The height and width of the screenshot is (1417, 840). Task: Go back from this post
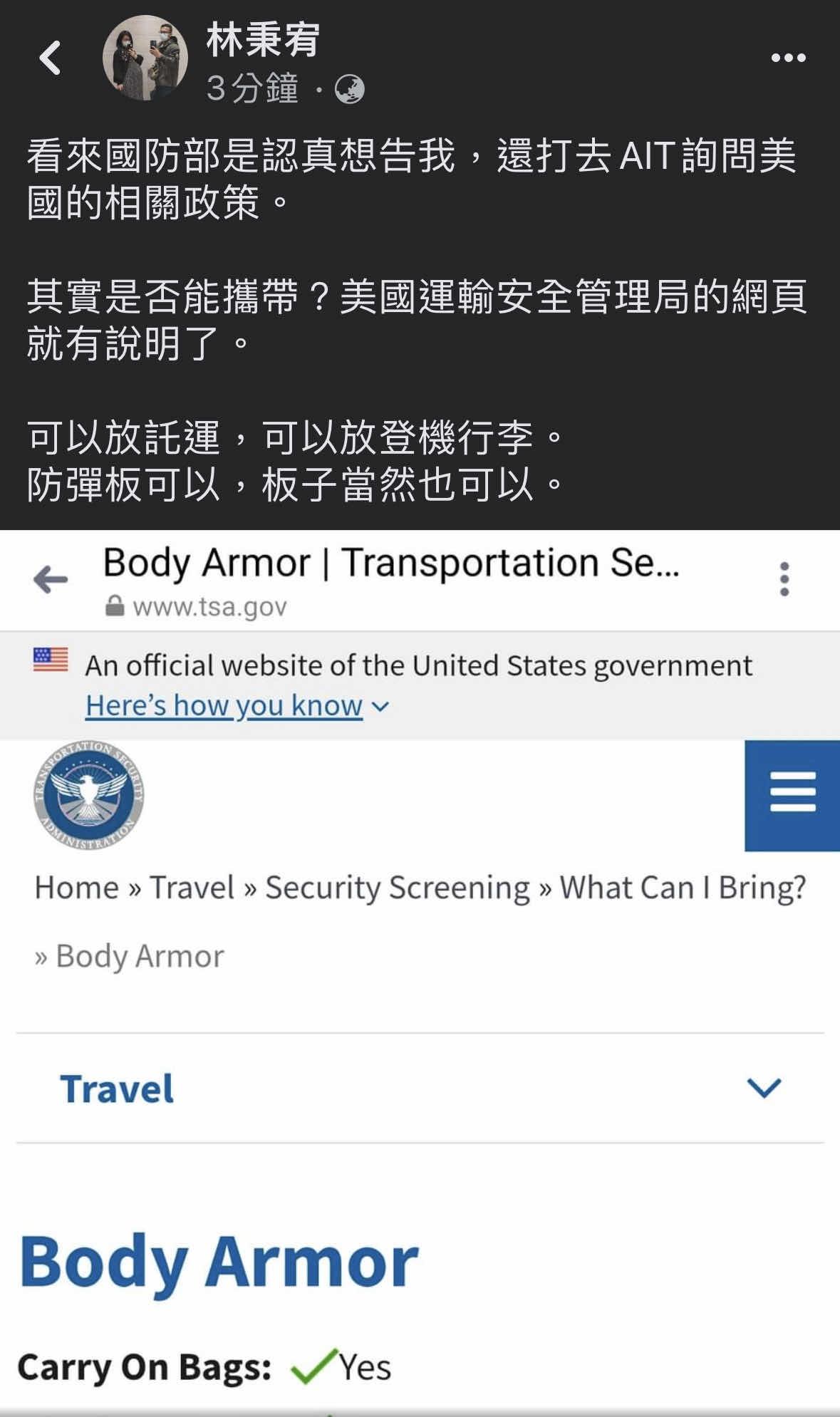coord(50,58)
